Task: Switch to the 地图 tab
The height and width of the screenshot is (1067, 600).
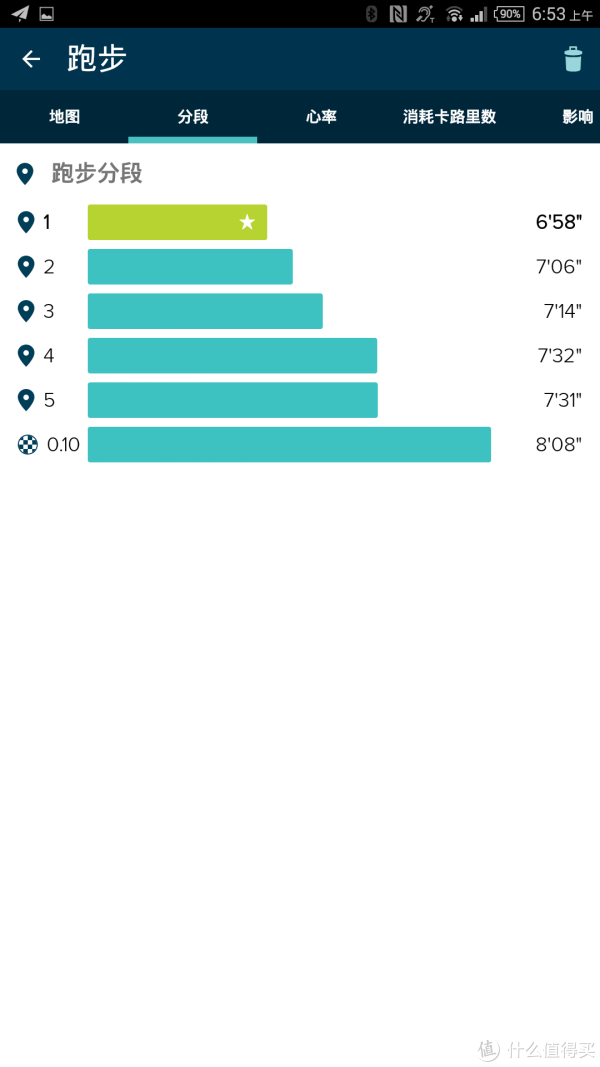Action: (65, 117)
